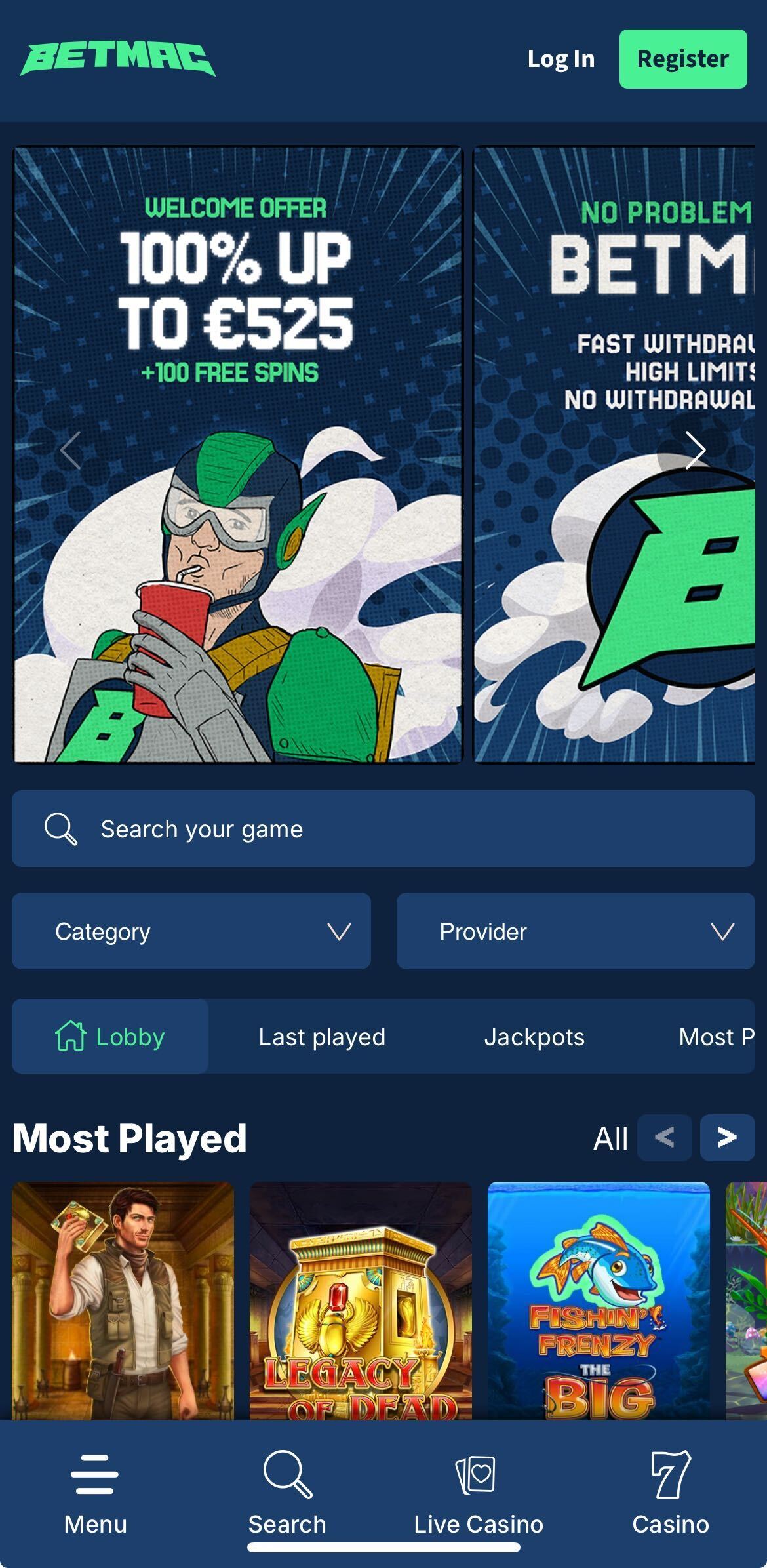Open the Register button

(682, 59)
